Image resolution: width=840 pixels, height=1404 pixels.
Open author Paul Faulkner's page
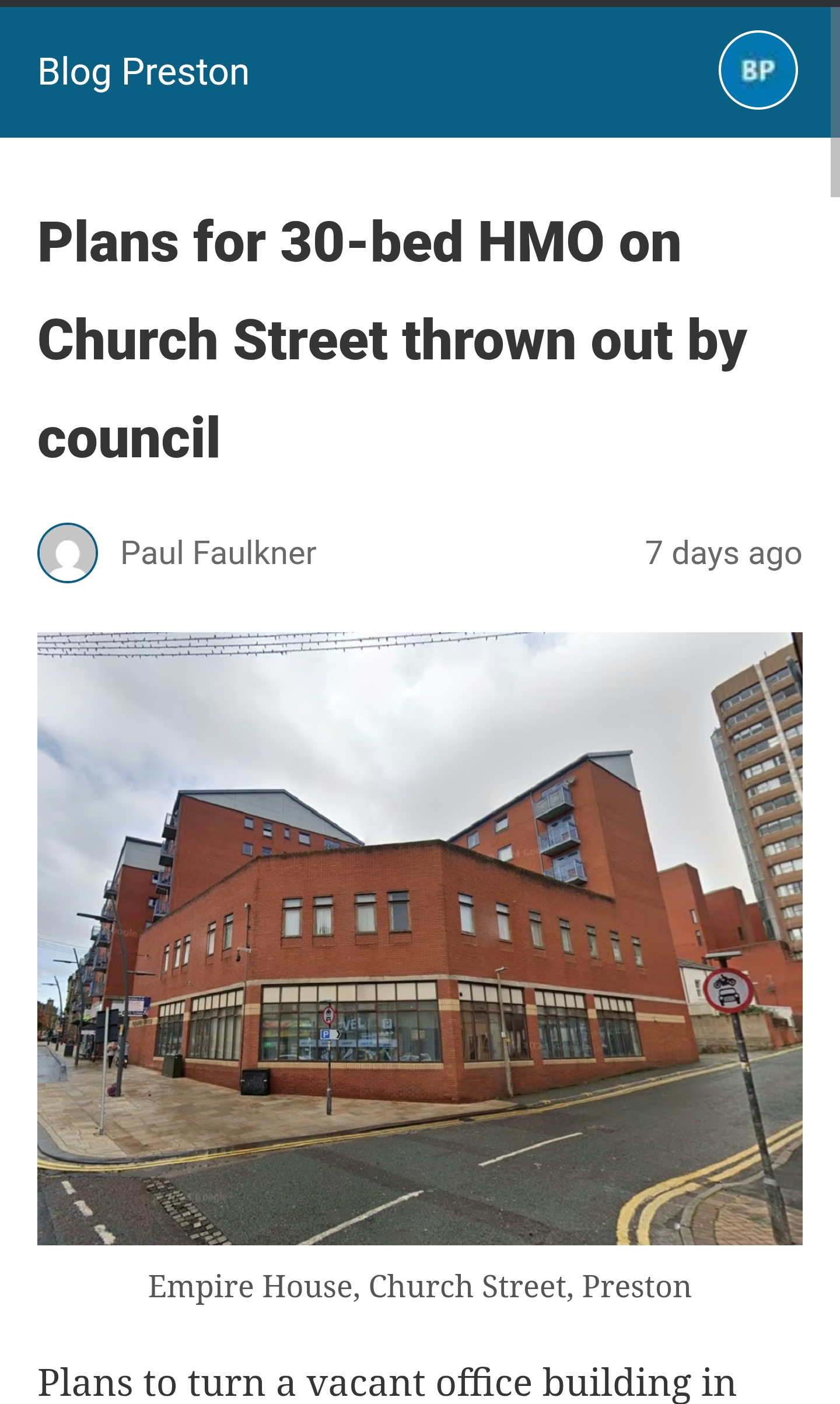click(x=218, y=552)
